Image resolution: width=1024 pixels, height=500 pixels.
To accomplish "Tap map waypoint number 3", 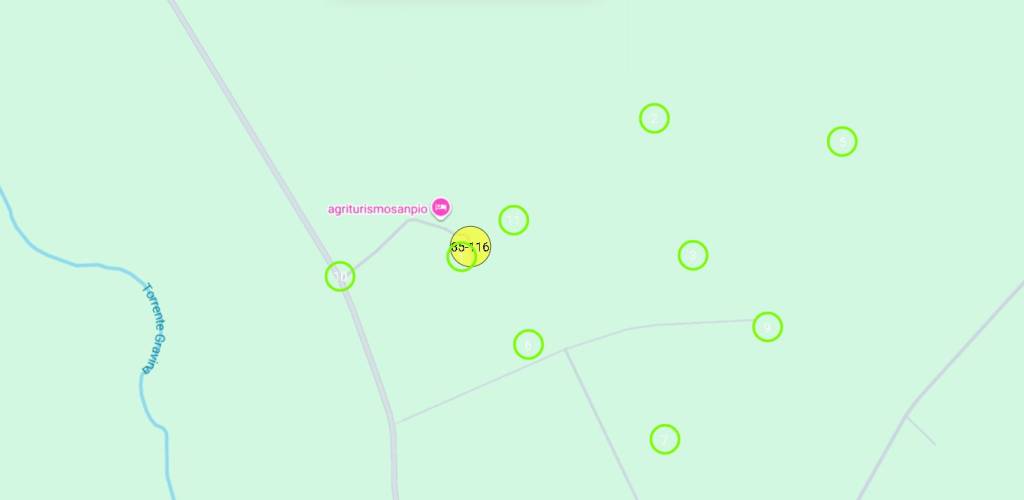I will [x=693, y=255].
